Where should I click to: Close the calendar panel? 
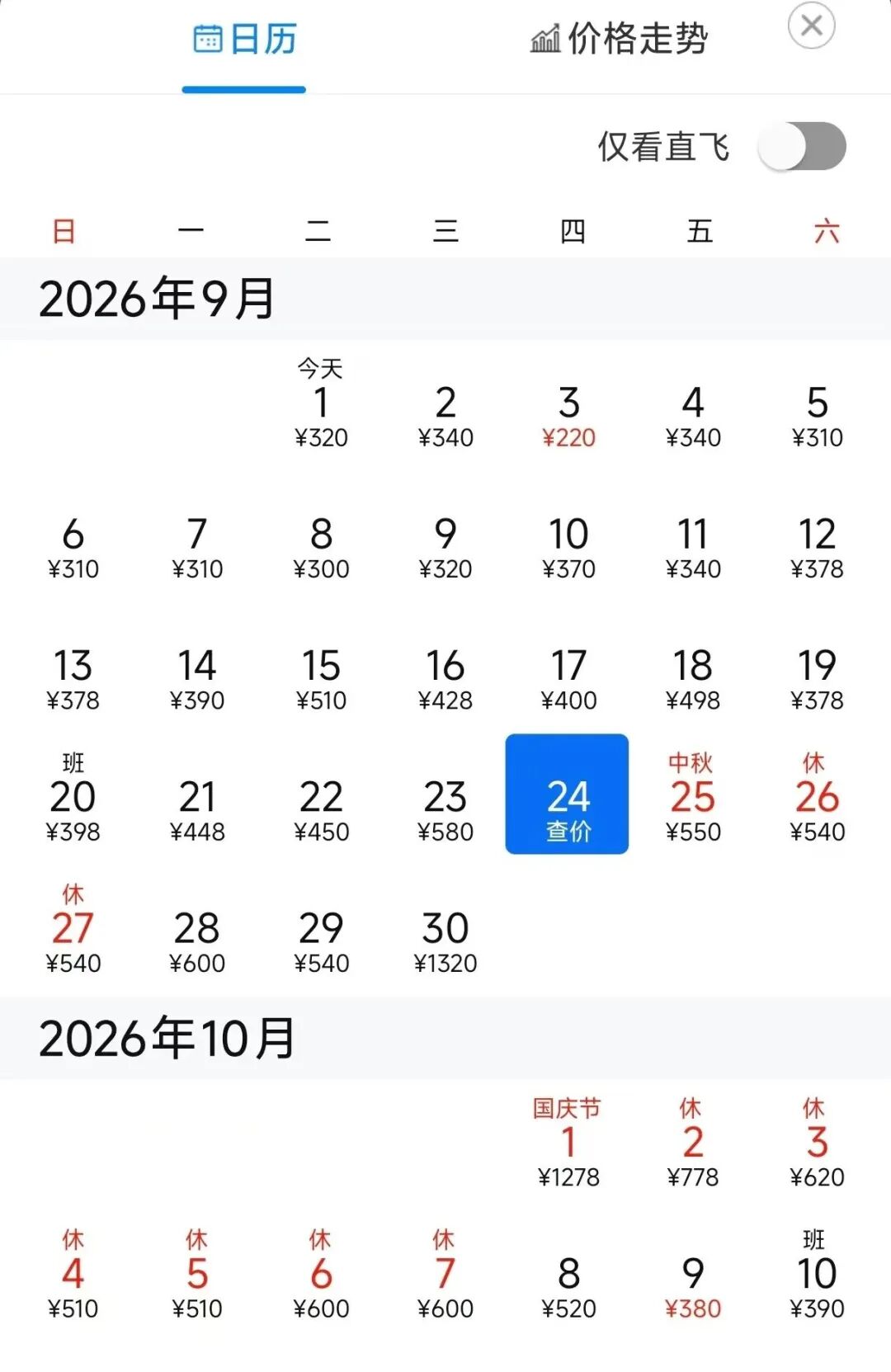pos(811,26)
